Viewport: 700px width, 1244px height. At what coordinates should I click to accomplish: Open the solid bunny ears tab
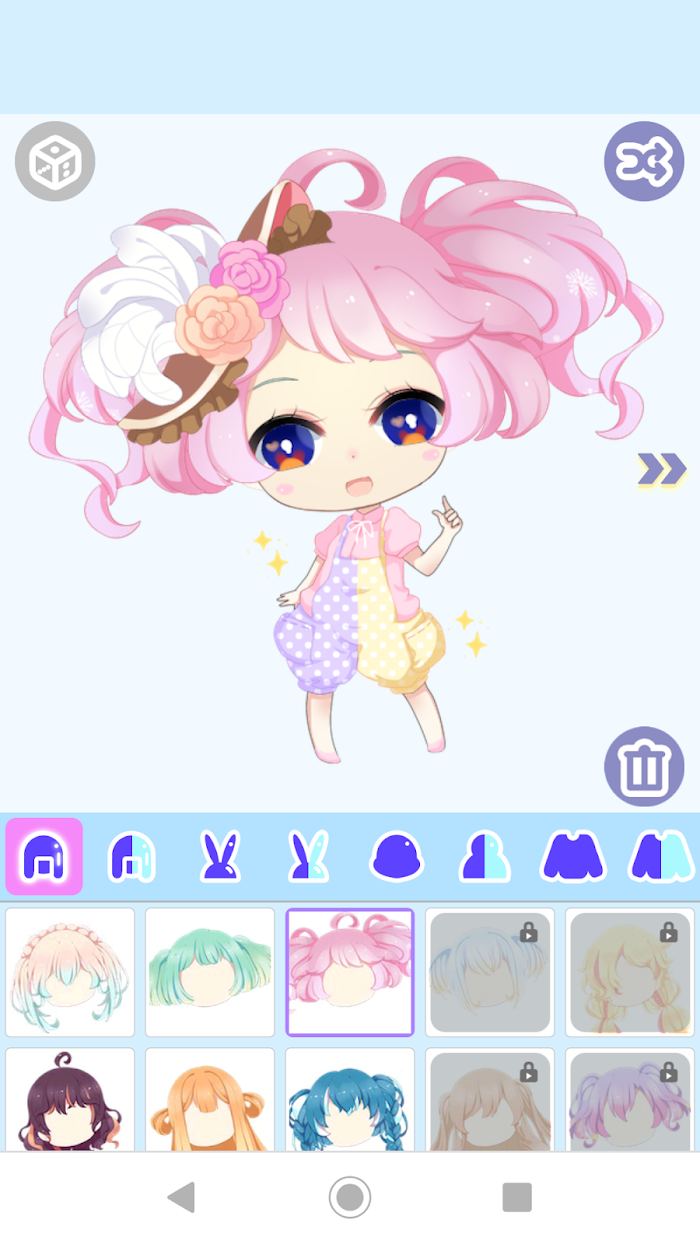pyautogui.click(x=220, y=856)
